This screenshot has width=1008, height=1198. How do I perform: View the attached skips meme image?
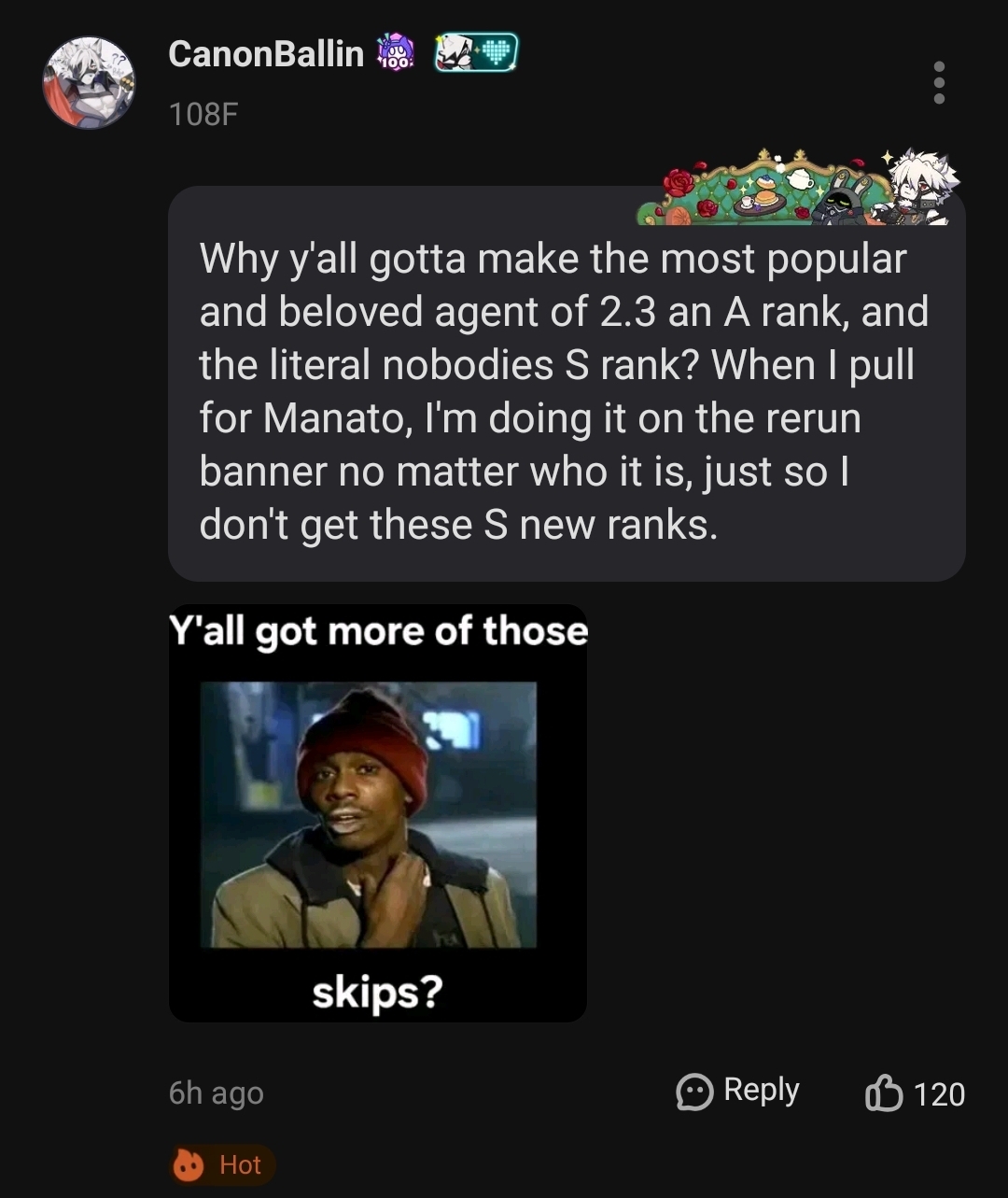pos(377,812)
